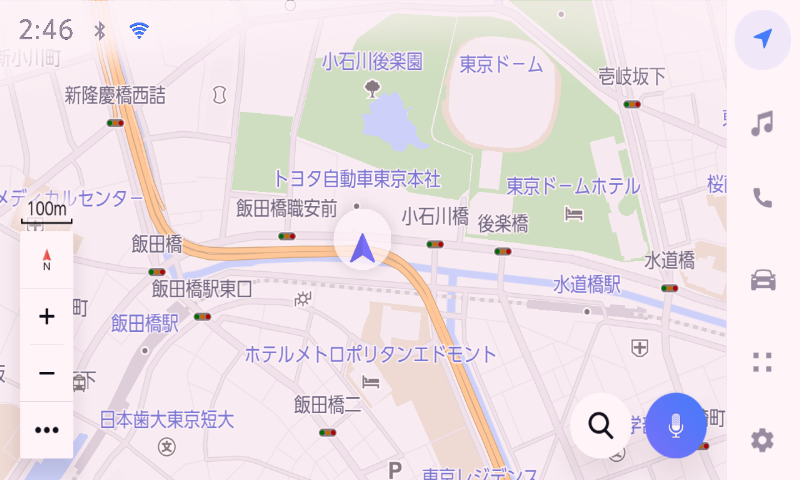Viewport: 800px width, 480px height.
Task: Open the apps grid
Action: tap(763, 362)
